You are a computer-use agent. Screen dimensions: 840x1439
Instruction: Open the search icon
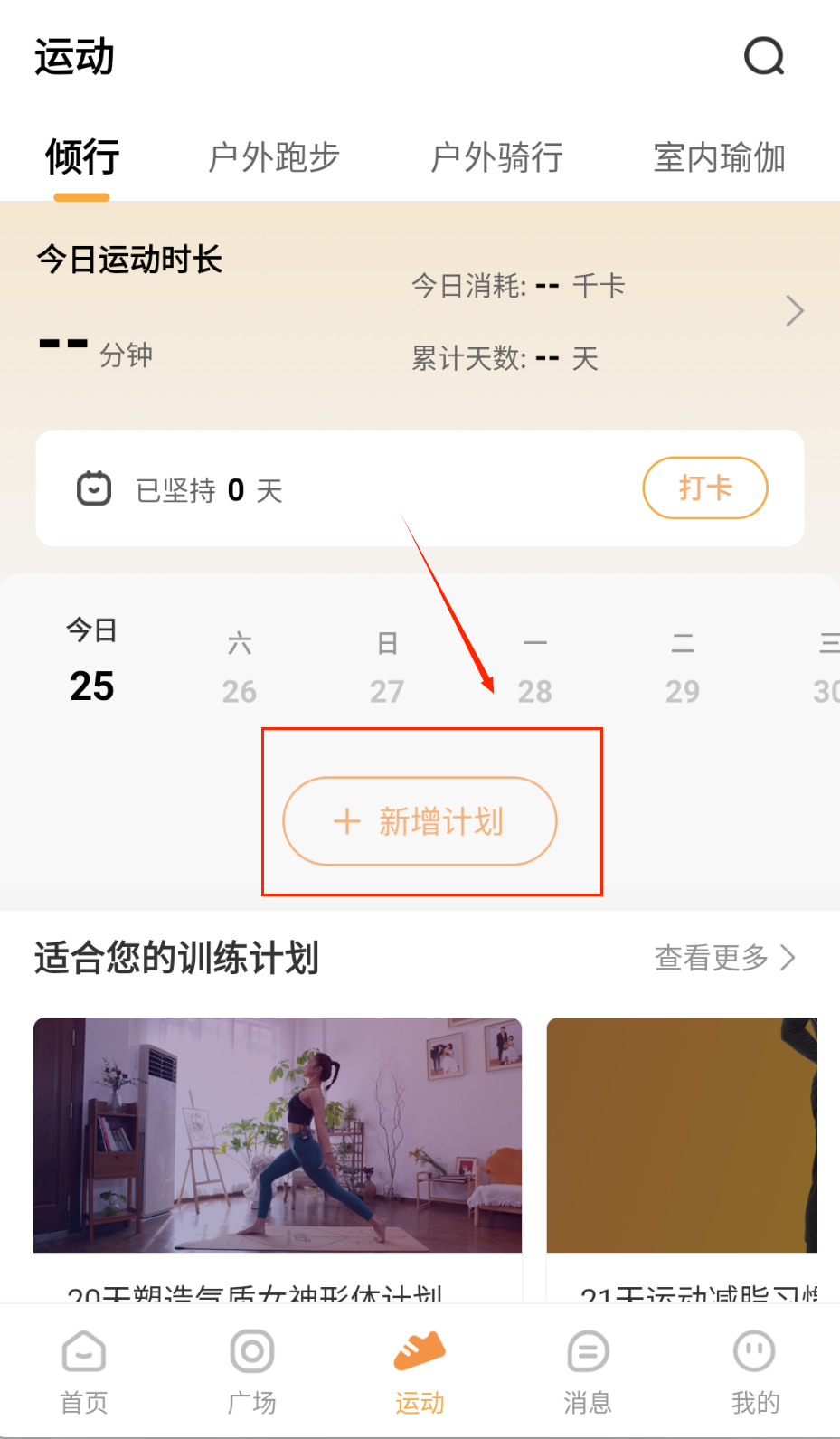tap(764, 56)
